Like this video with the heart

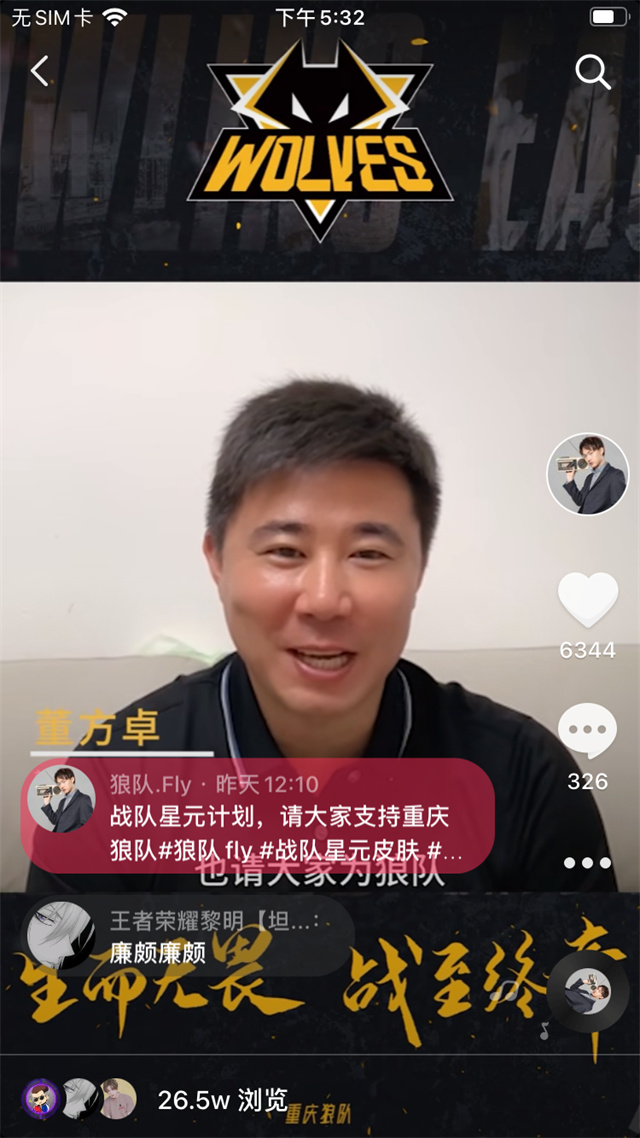[587, 600]
